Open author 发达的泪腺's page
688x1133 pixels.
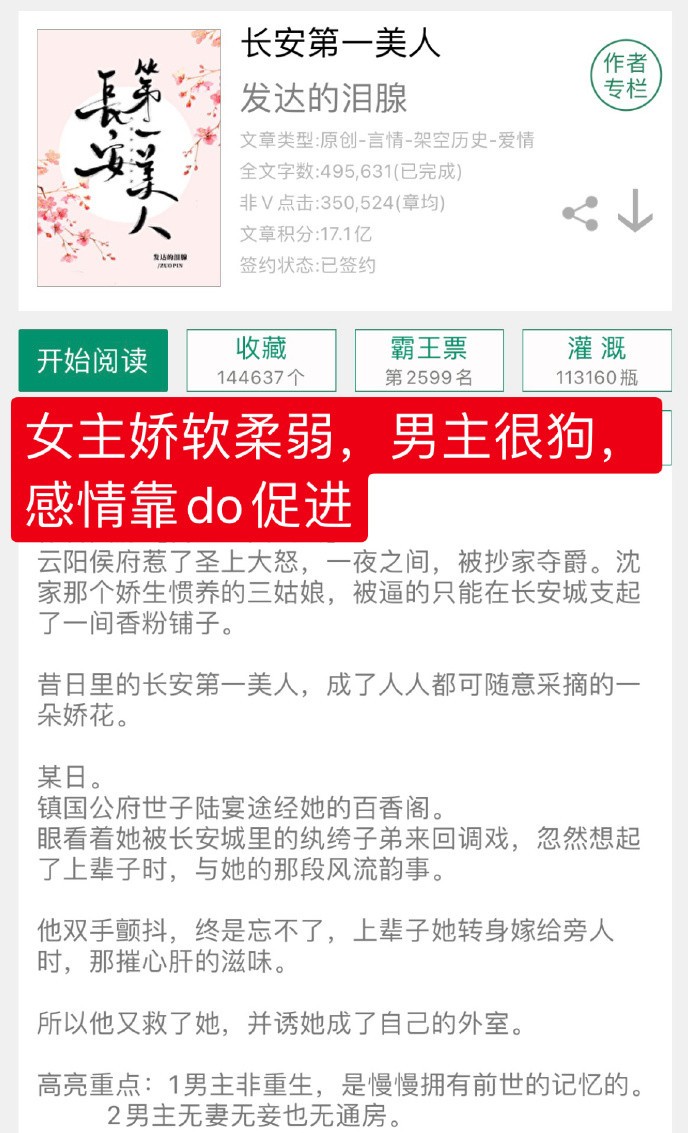pyautogui.click(x=324, y=99)
